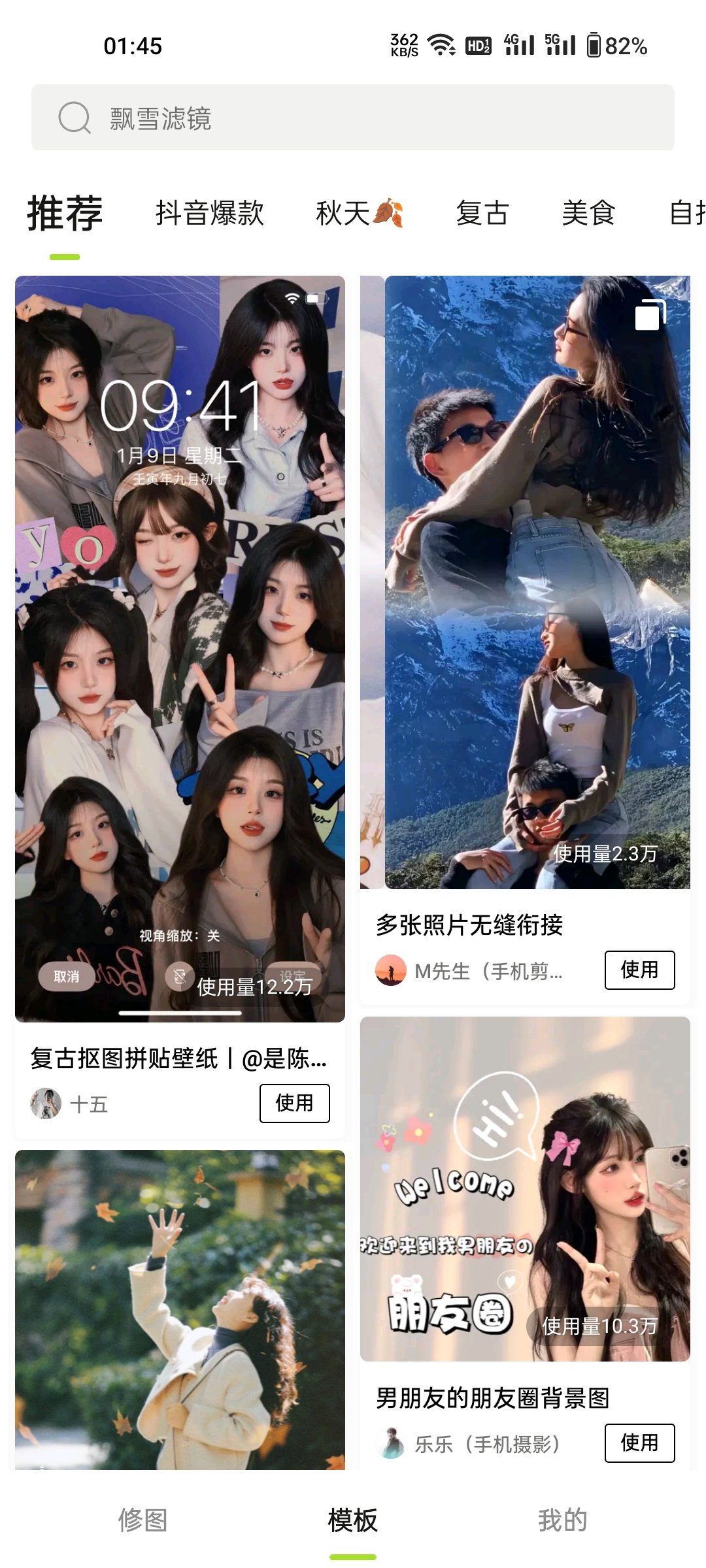Use the 复古抠图拼贴壁纸 template

[294, 1103]
